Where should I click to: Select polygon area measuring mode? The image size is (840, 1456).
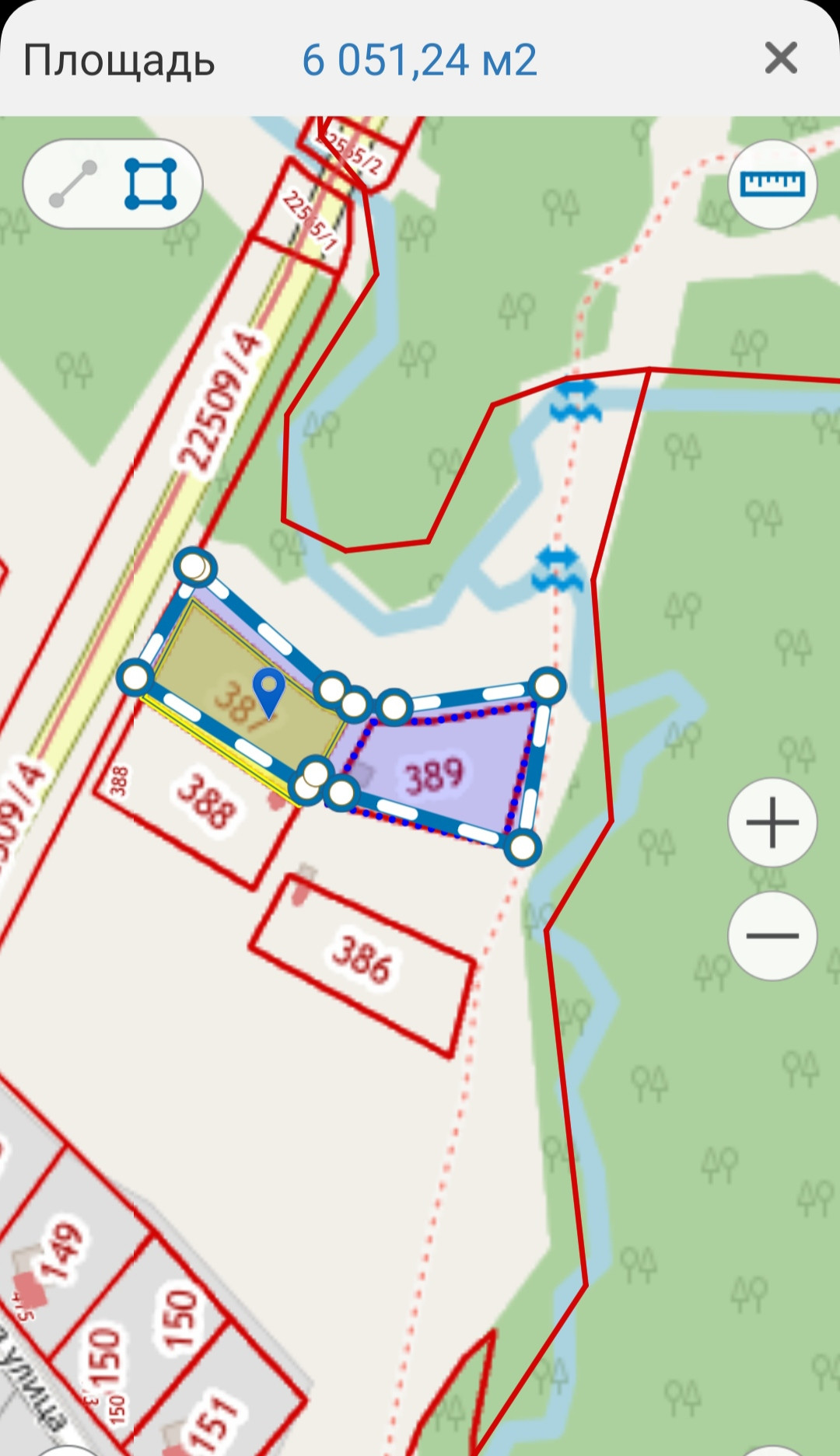click(151, 184)
